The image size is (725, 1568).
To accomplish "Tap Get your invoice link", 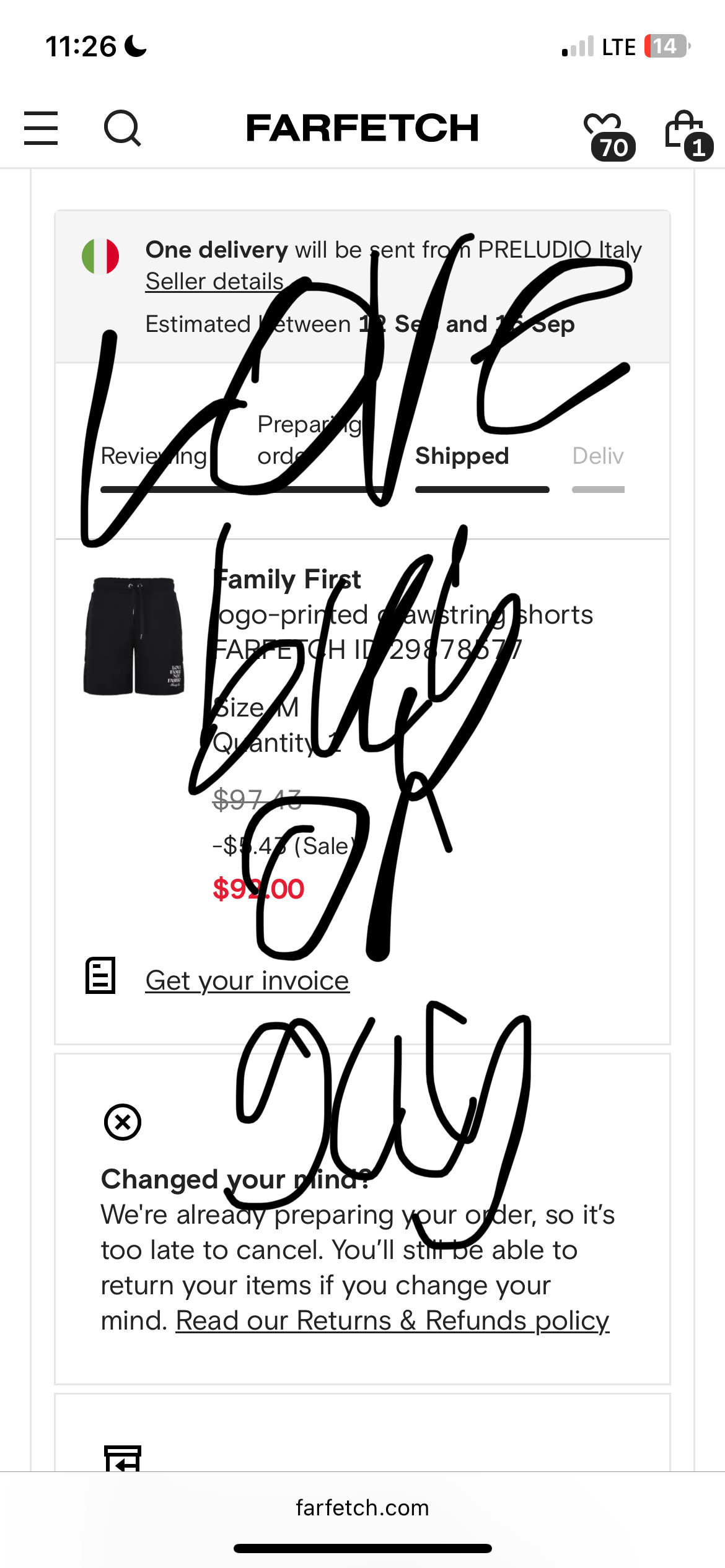I will coord(247,981).
